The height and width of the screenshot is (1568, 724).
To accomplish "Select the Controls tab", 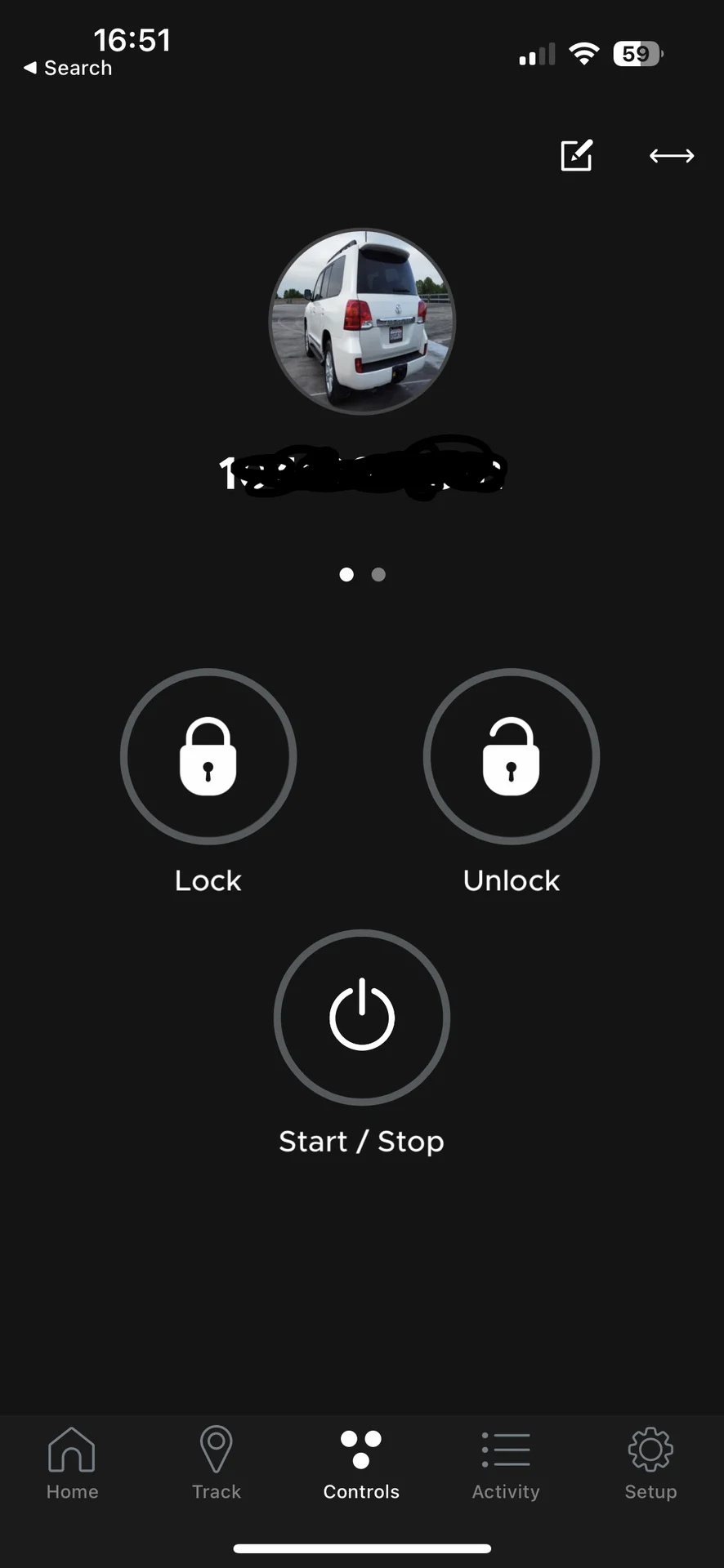I will pos(361,1463).
